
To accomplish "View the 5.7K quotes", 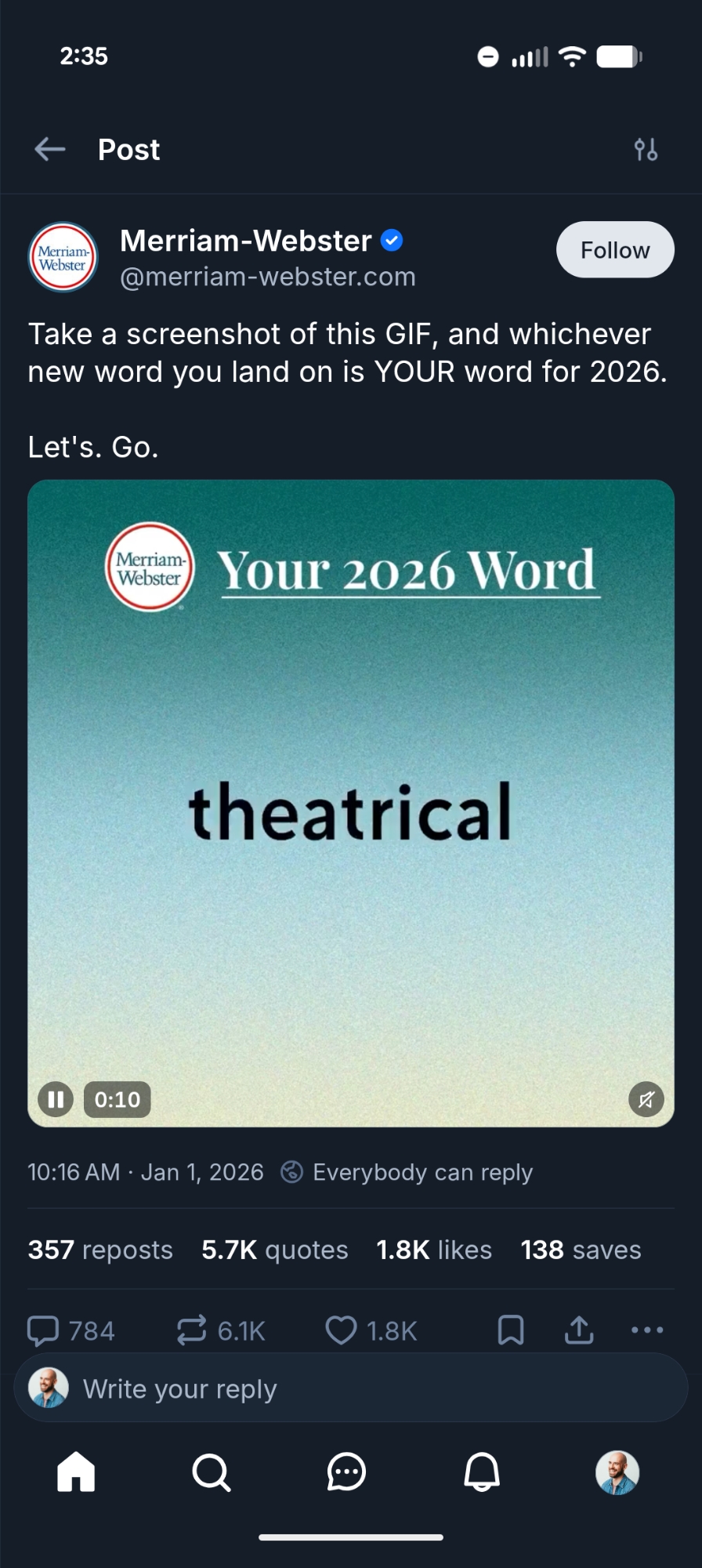I will click(x=274, y=1250).
